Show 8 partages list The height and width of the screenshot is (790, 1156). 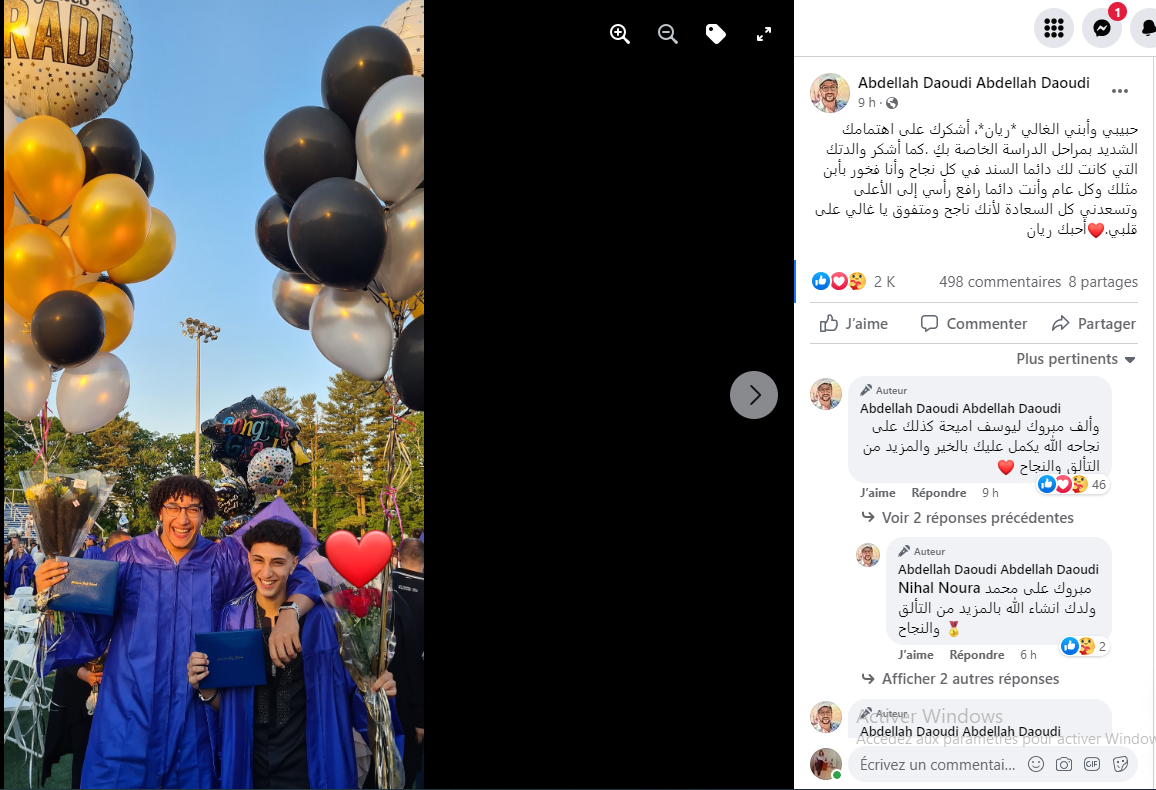point(1103,282)
